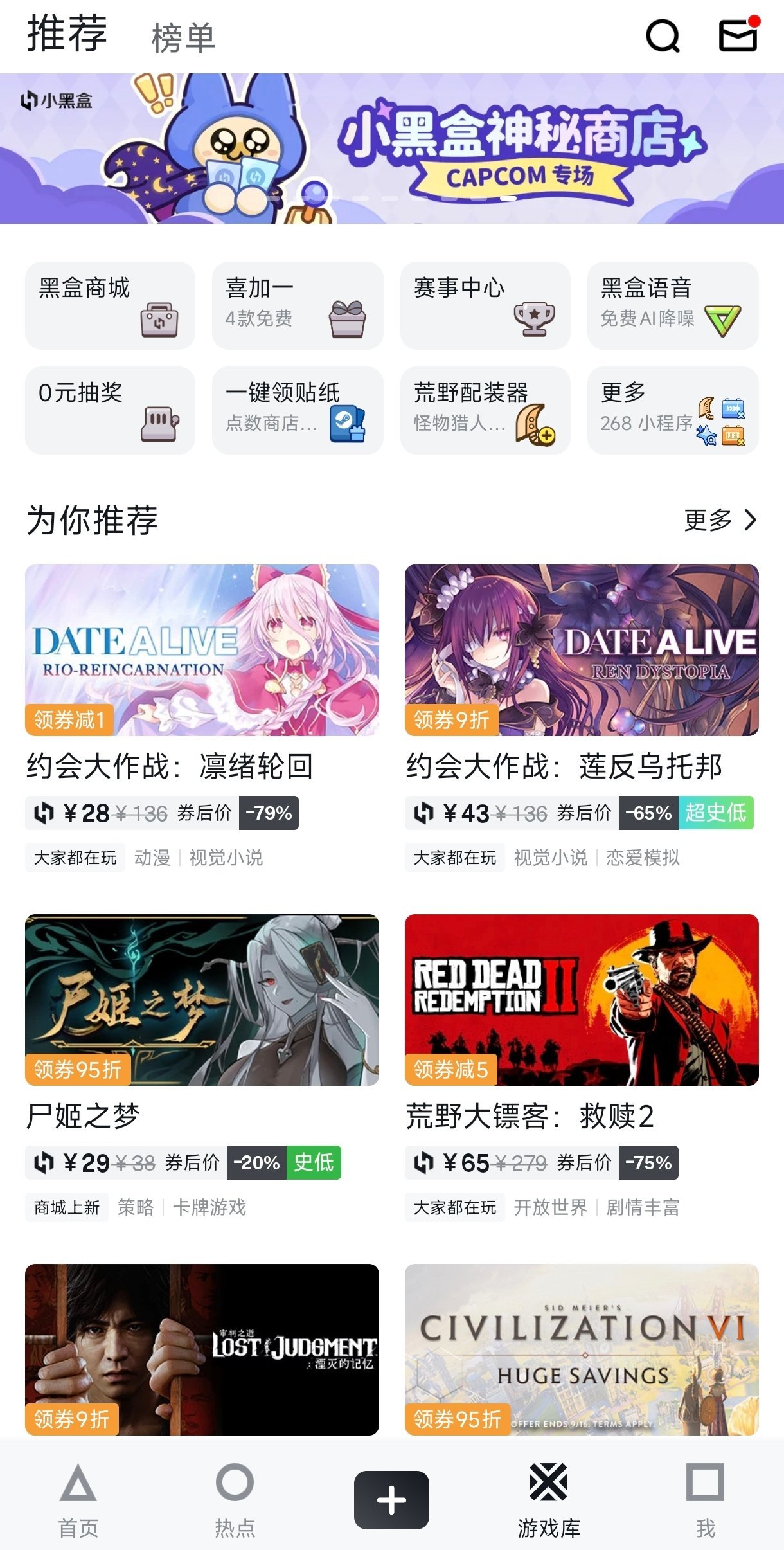Open the messages inbox icon
The width and height of the screenshot is (784, 1550).
(x=738, y=35)
